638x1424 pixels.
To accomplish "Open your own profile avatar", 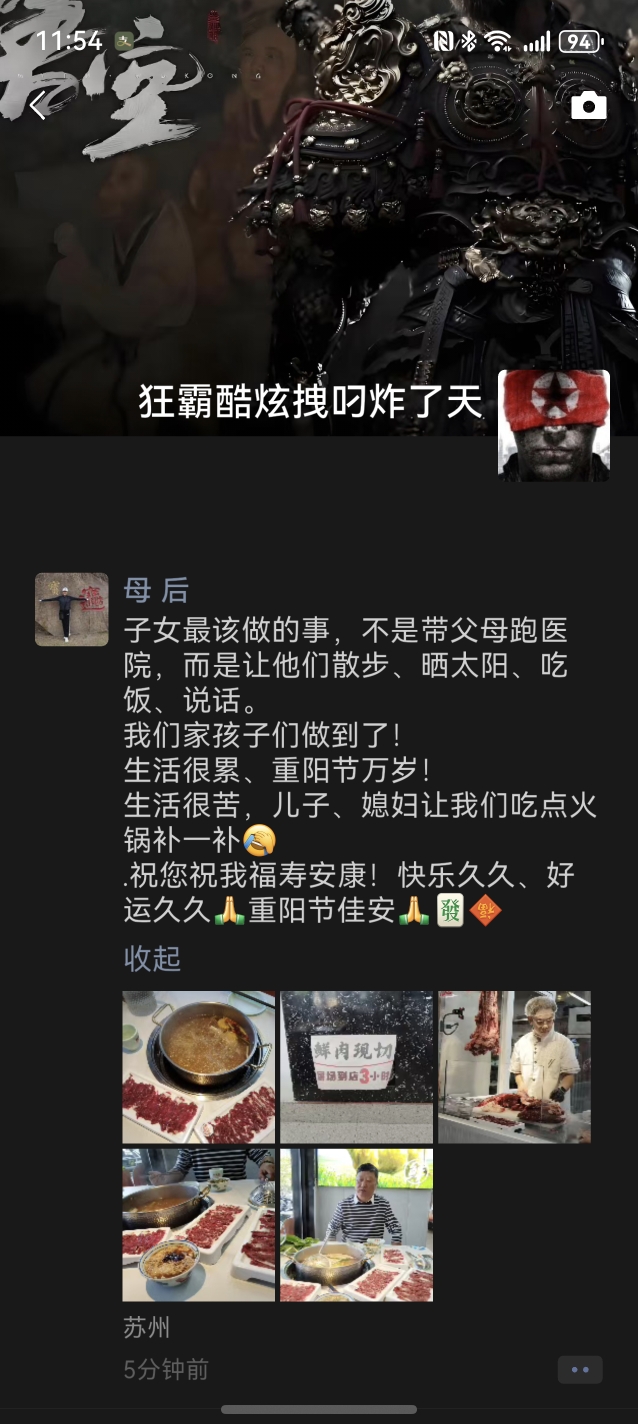I will (554, 425).
